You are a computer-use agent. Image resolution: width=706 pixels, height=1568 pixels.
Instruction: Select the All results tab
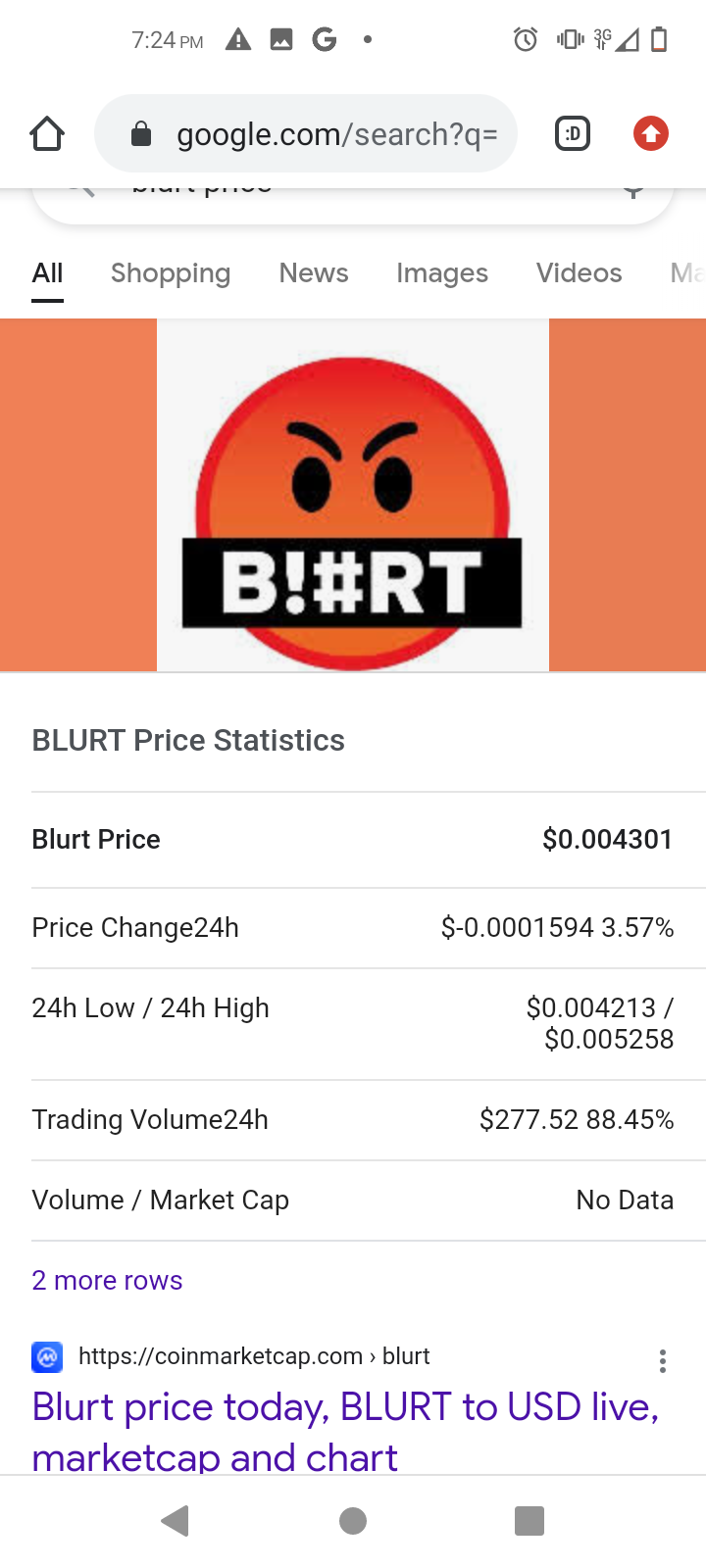click(x=47, y=273)
